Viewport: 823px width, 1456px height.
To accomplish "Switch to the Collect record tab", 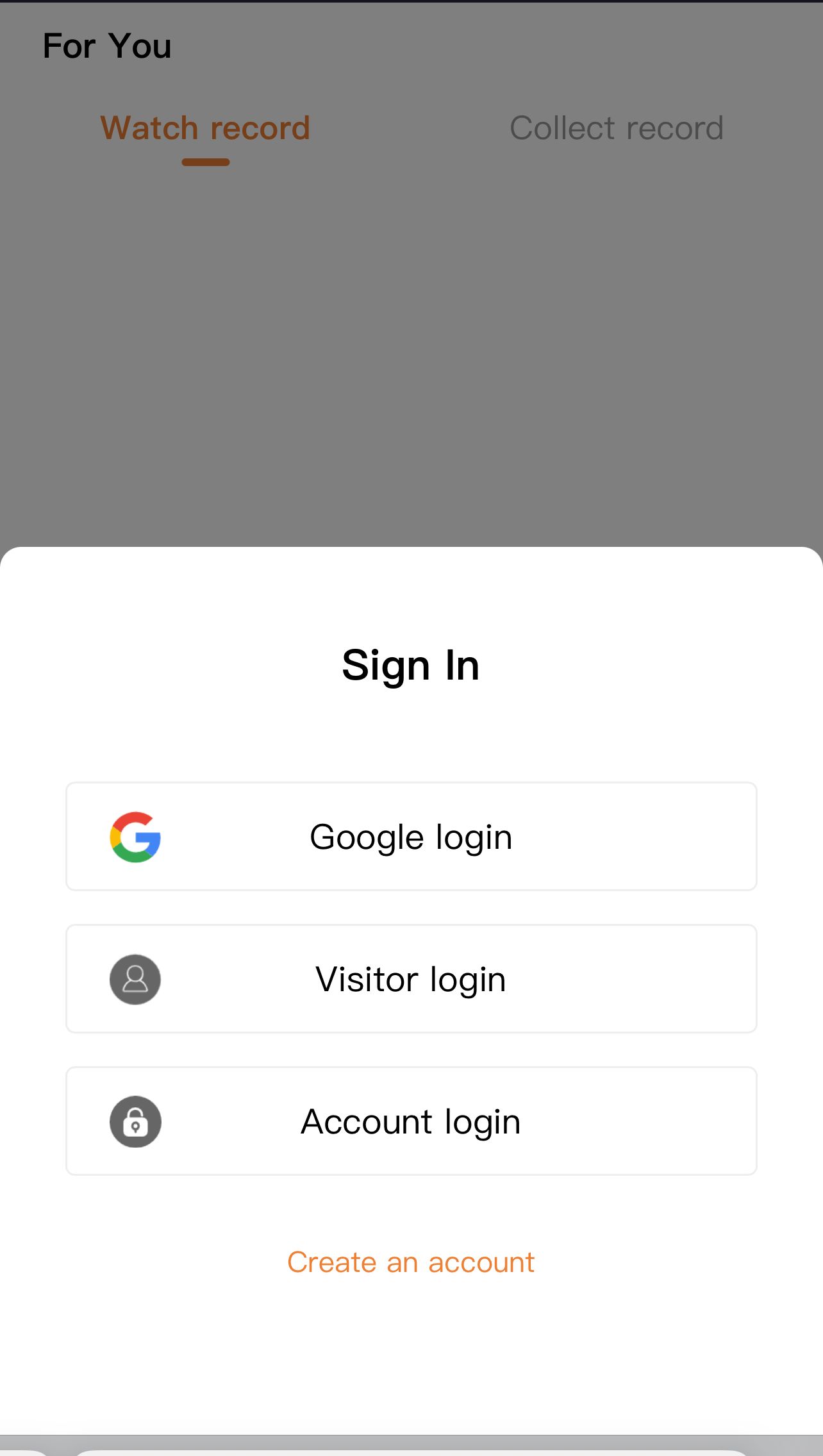I will (x=616, y=128).
